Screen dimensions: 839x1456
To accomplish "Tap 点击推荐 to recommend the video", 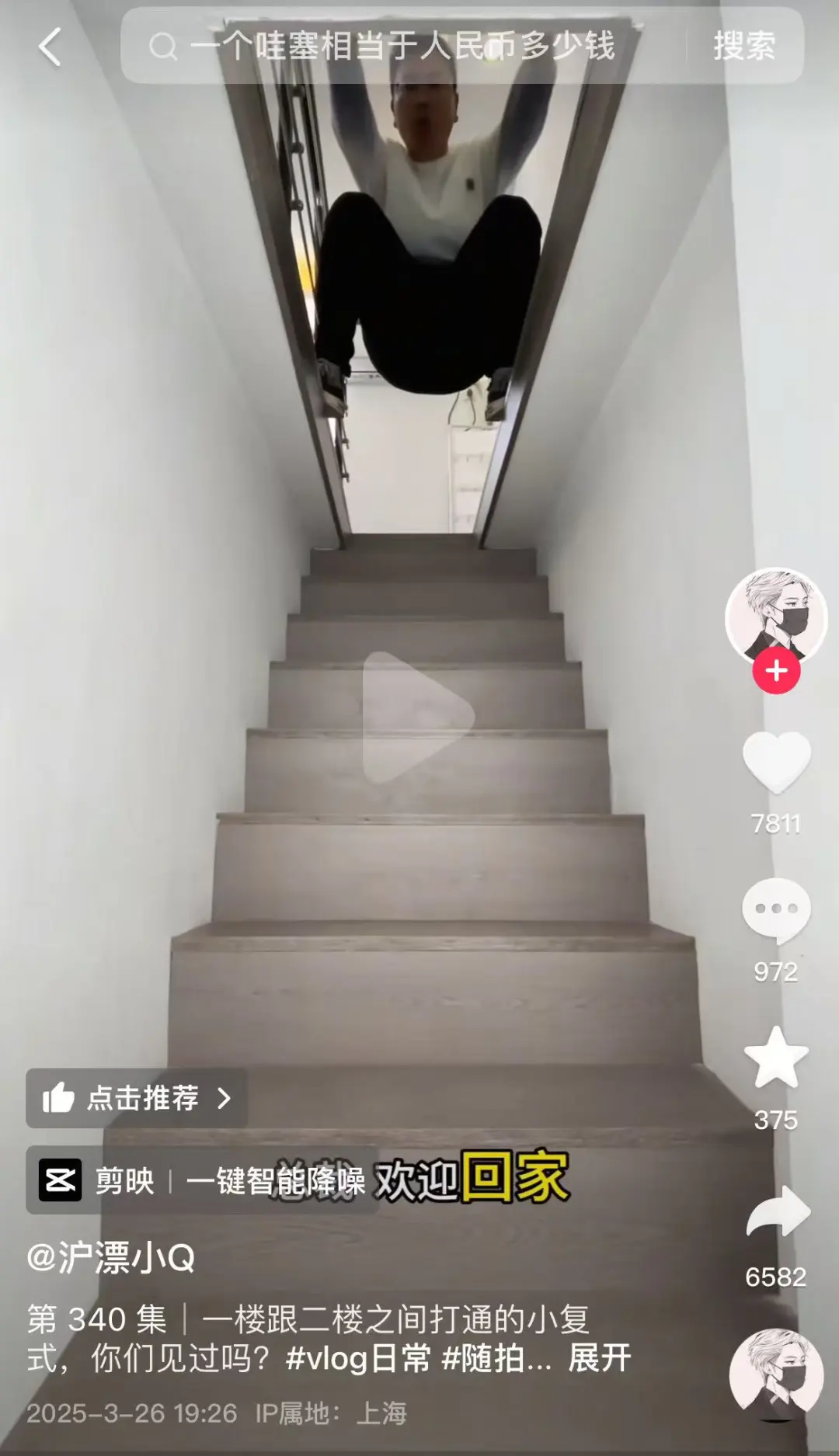I will 137,1098.
